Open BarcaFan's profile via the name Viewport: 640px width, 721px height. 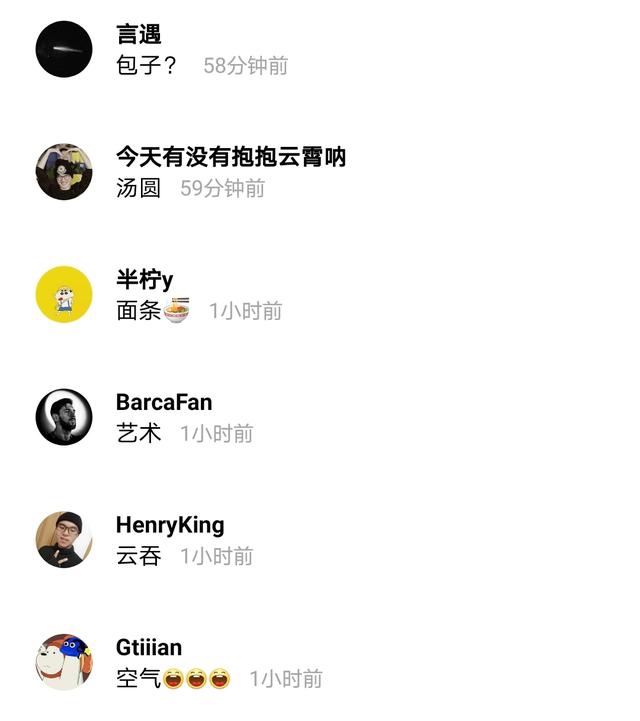click(164, 402)
